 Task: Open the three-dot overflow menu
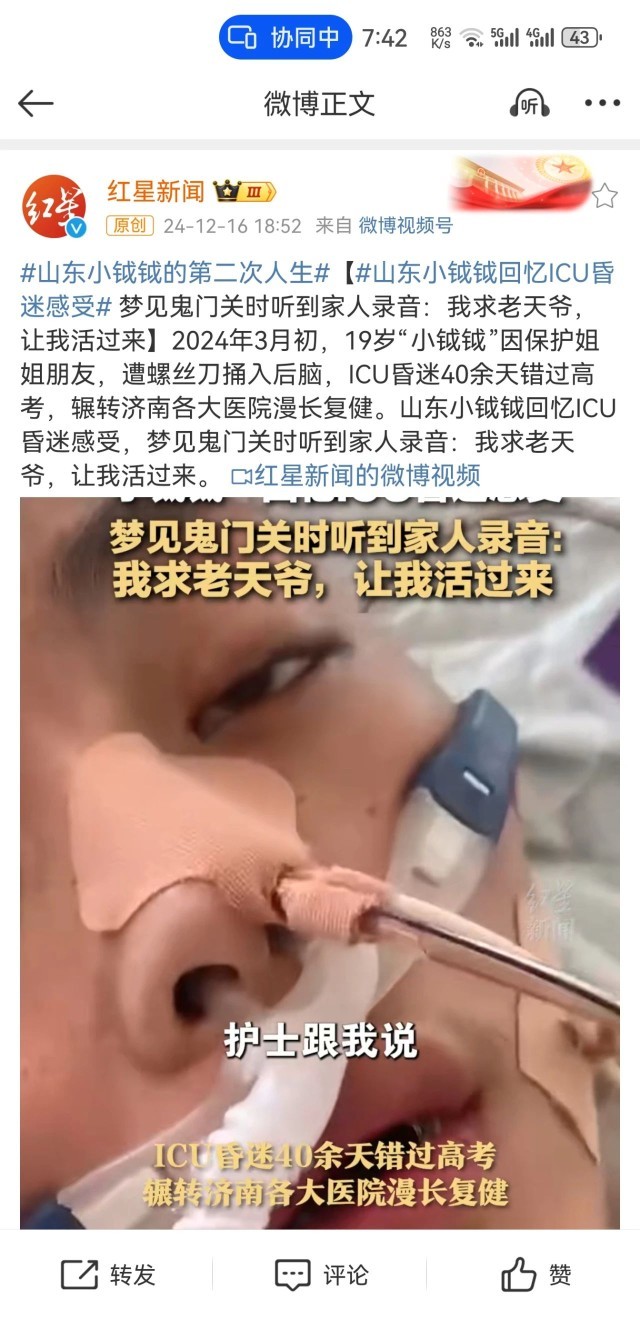click(602, 103)
